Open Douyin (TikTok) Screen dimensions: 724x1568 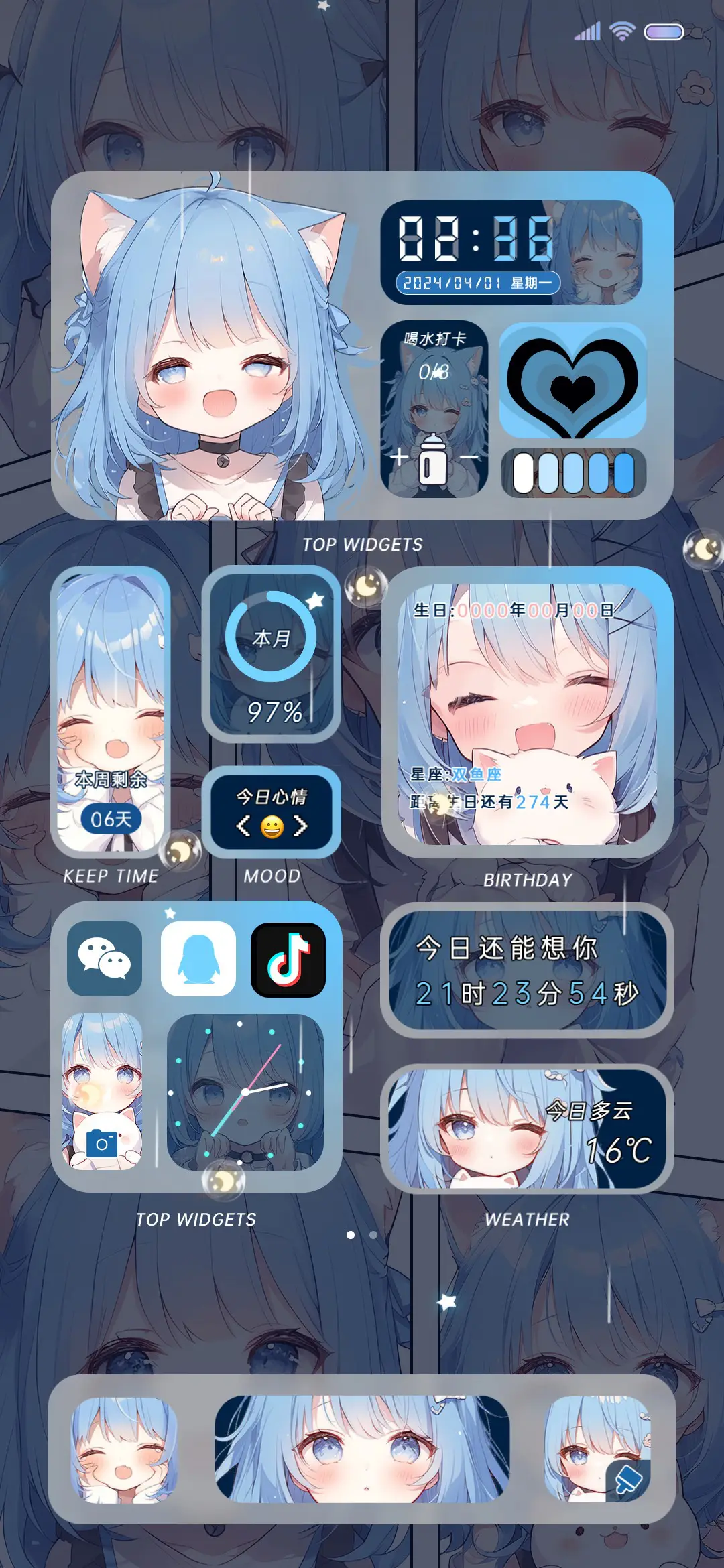pyautogui.click(x=290, y=958)
